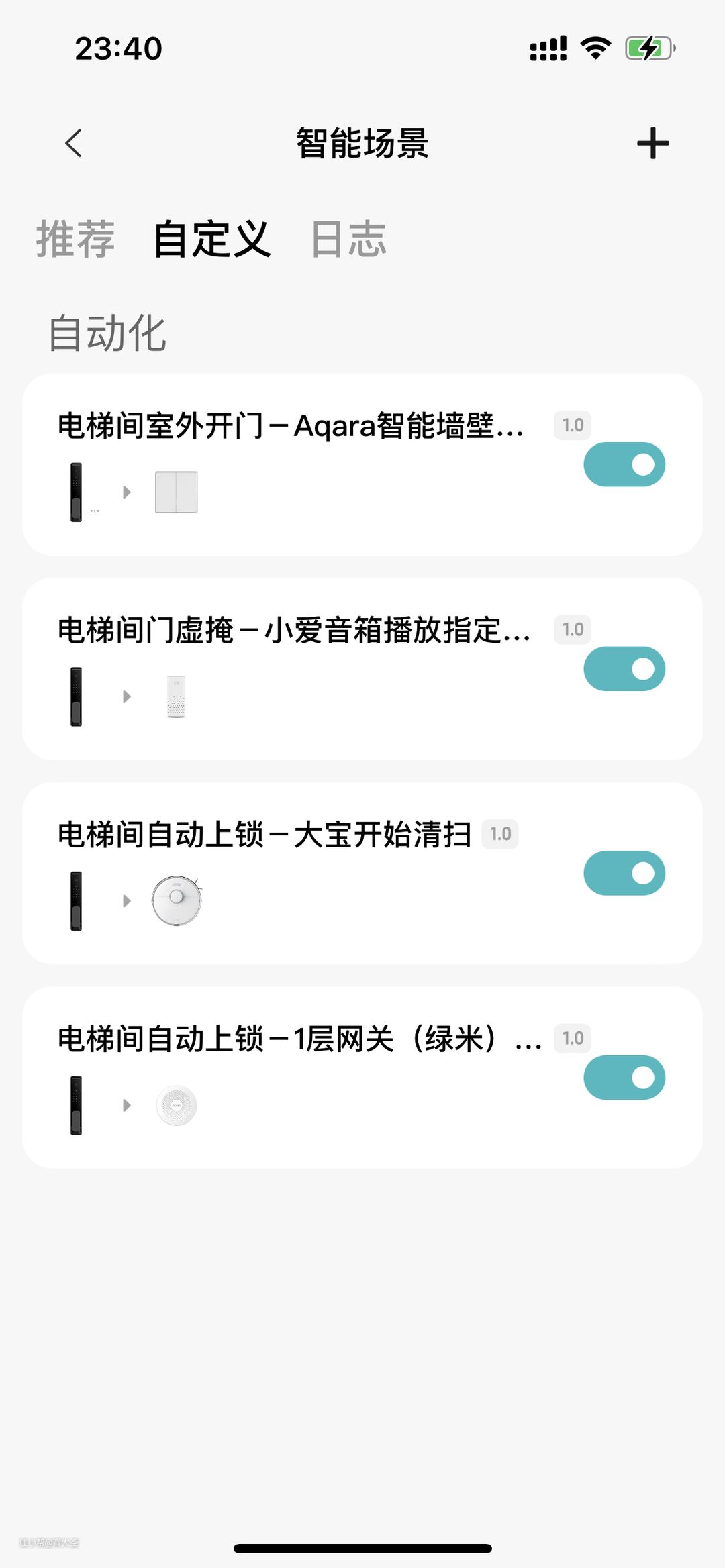Switch to the 推荐 tab
The height and width of the screenshot is (1568, 725).
(75, 239)
